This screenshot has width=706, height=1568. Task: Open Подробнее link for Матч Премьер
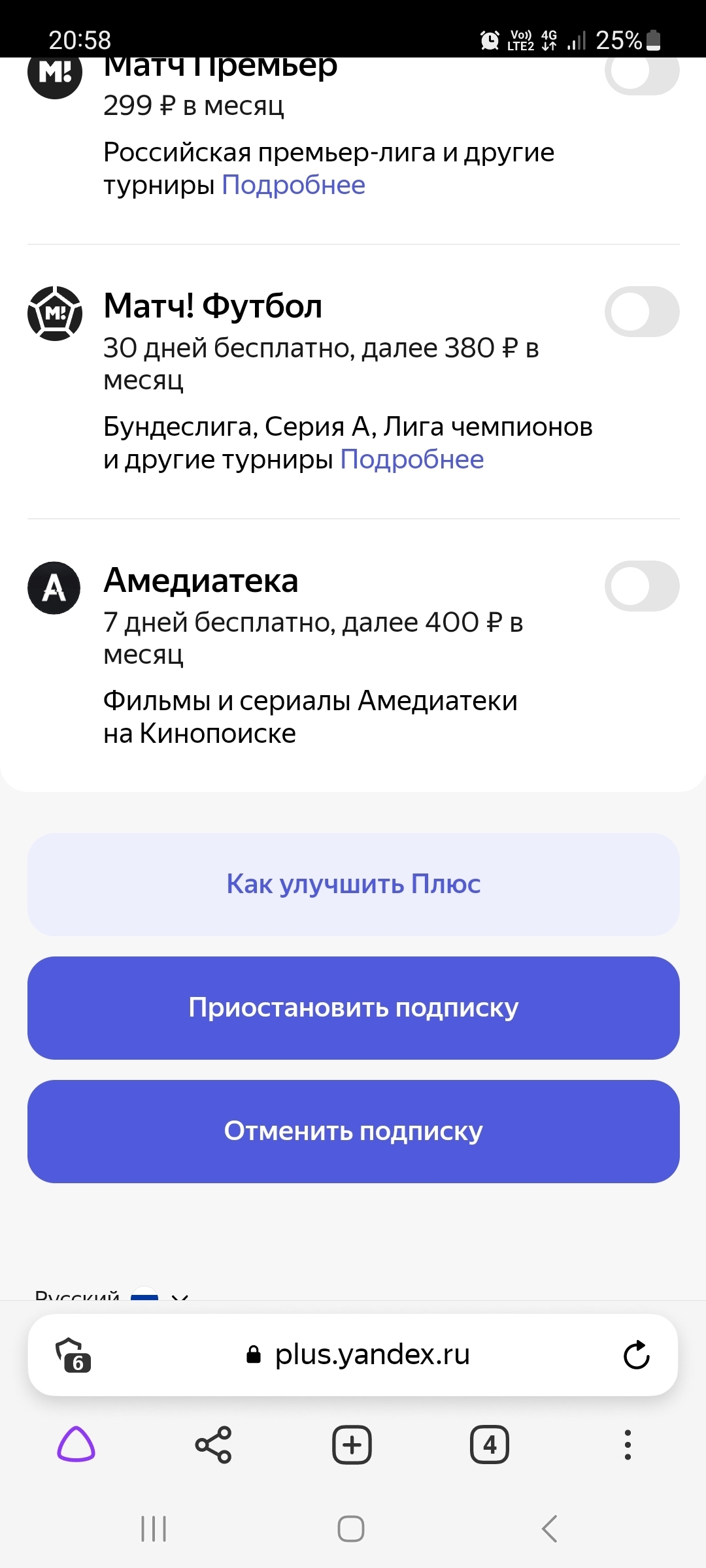(x=293, y=186)
